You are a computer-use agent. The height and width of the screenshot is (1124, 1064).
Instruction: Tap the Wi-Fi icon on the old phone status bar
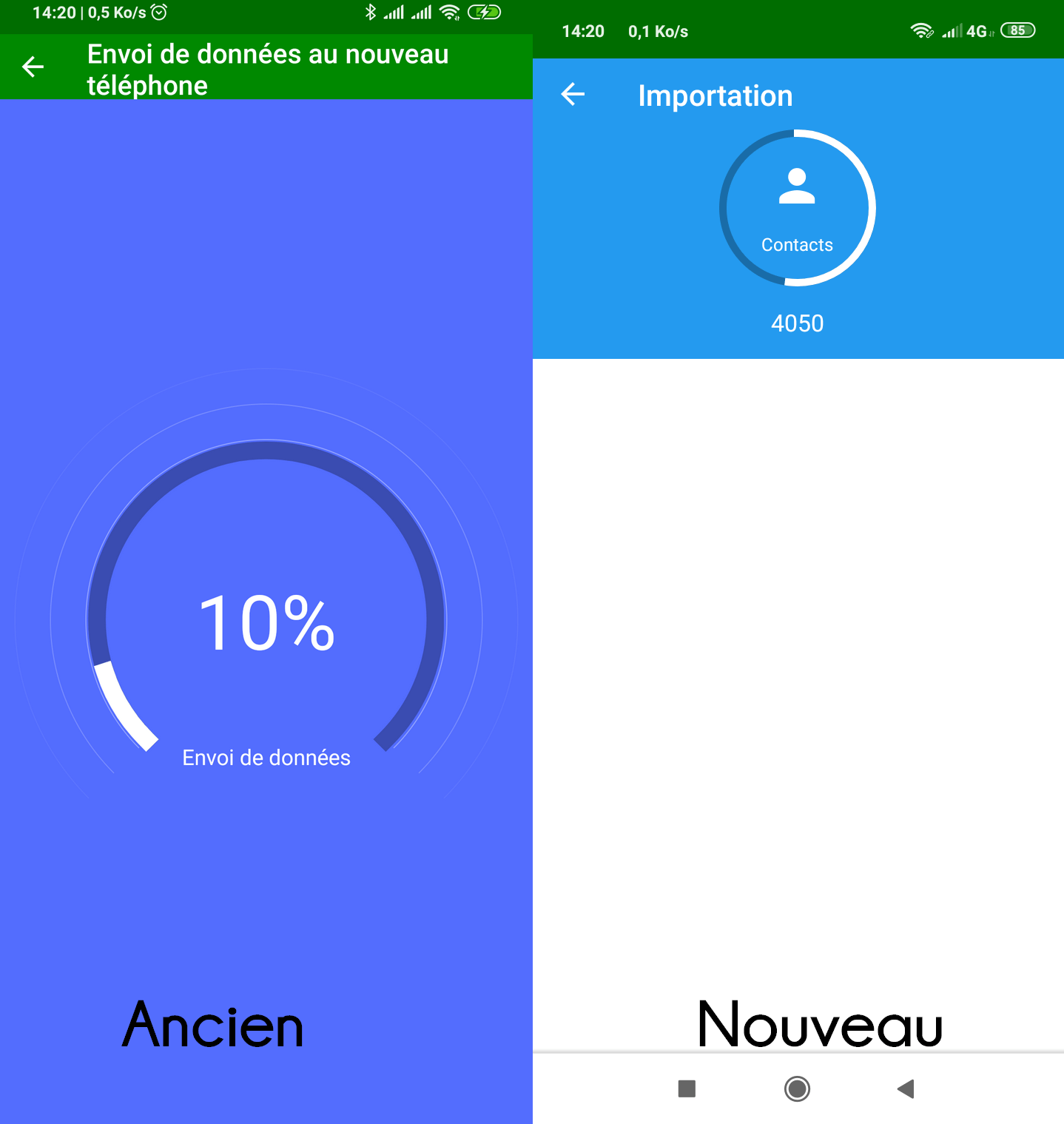pyautogui.click(x=450, y=12)
